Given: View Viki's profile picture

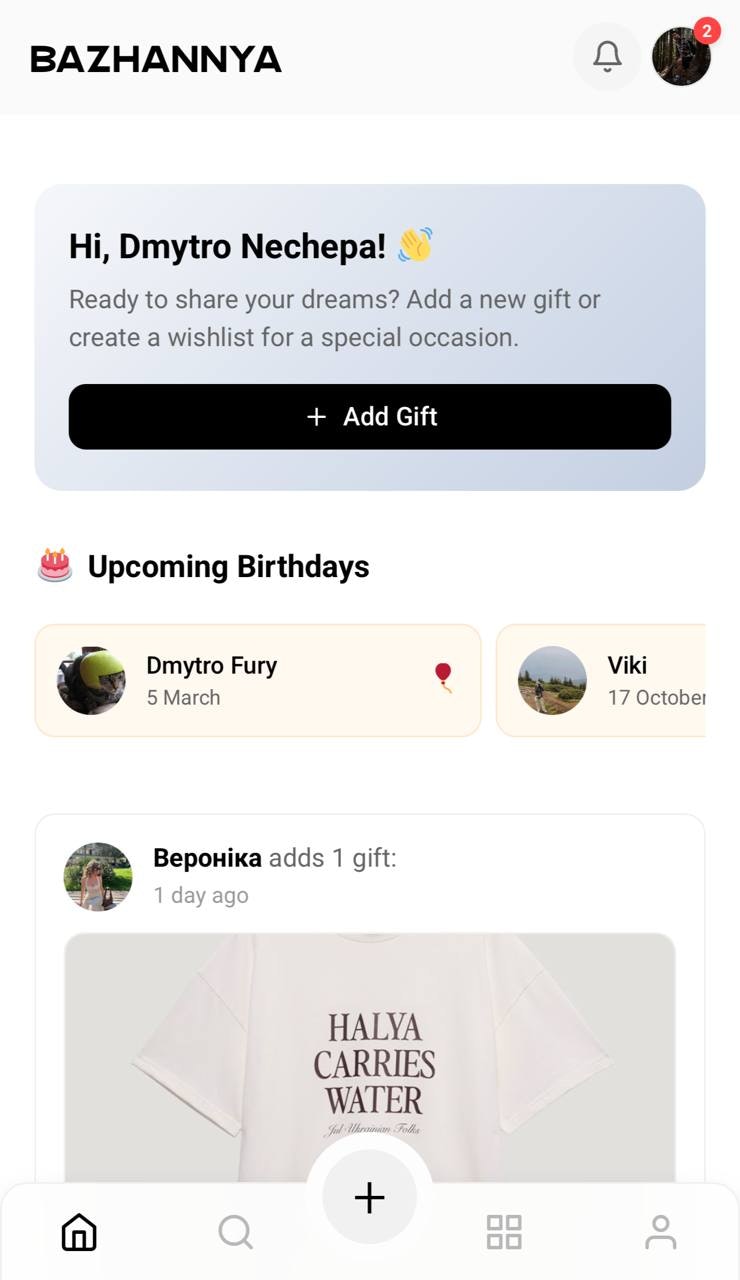Looking at the screenshot, I should [552, 680].
